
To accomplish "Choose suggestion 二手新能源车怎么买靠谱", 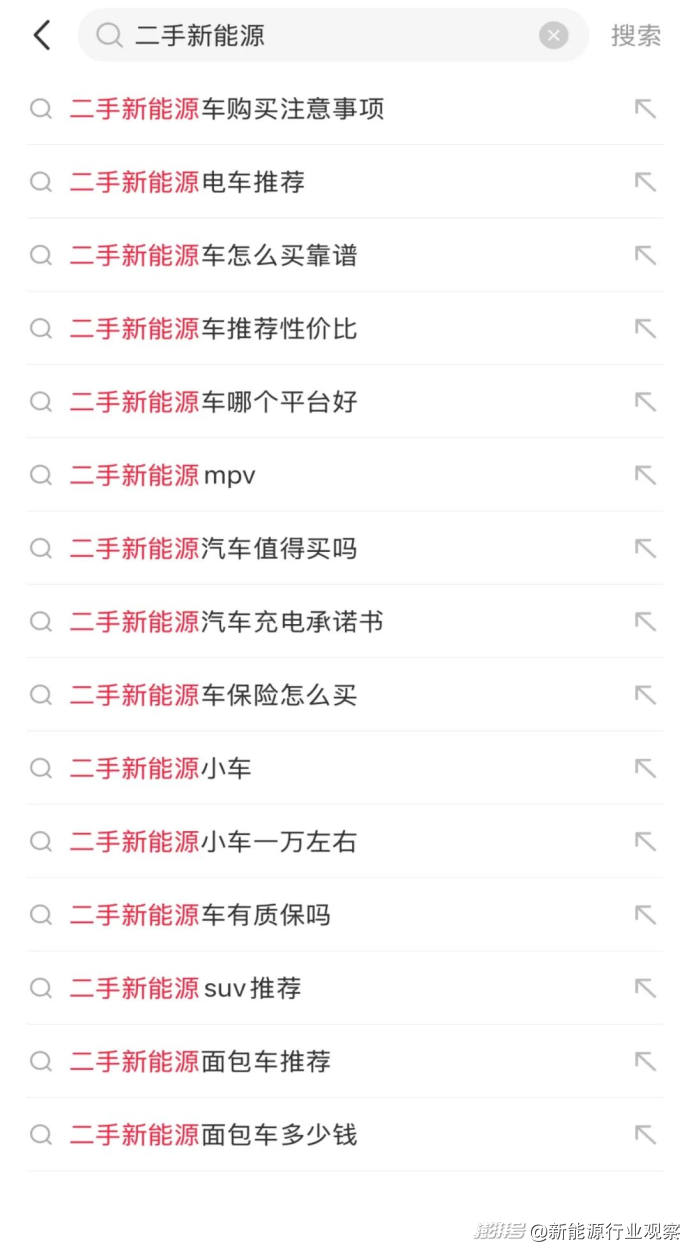I will pyautogui.click(x=213, y=255).
